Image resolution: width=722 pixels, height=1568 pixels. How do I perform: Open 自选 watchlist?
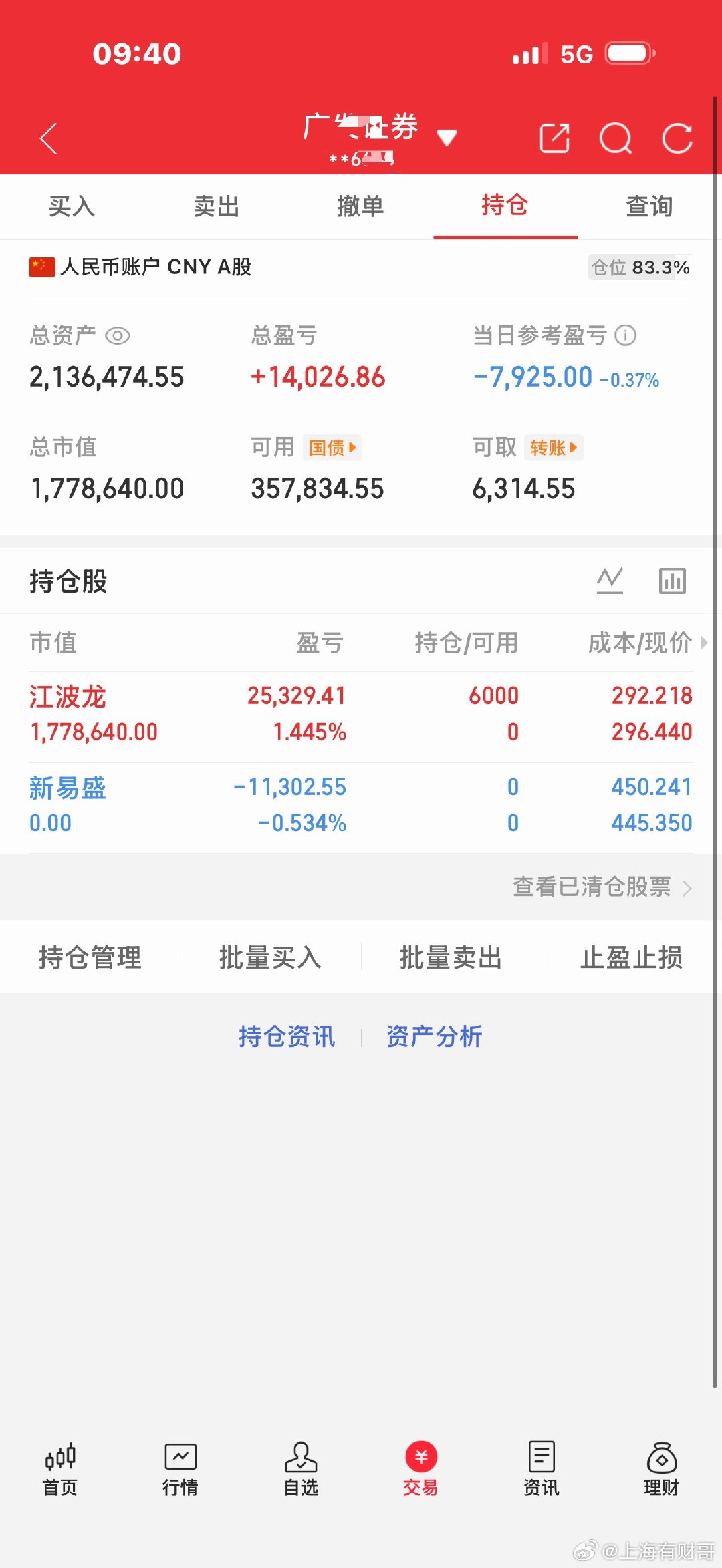coord(300,1473)
